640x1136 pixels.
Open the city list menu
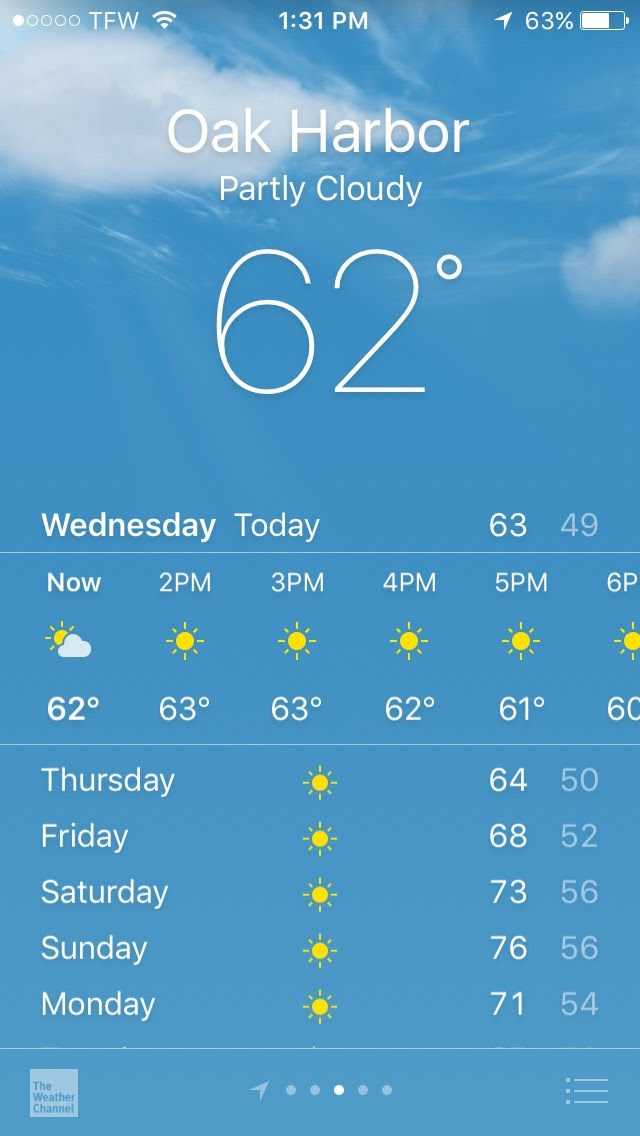tap(586, 1090)
